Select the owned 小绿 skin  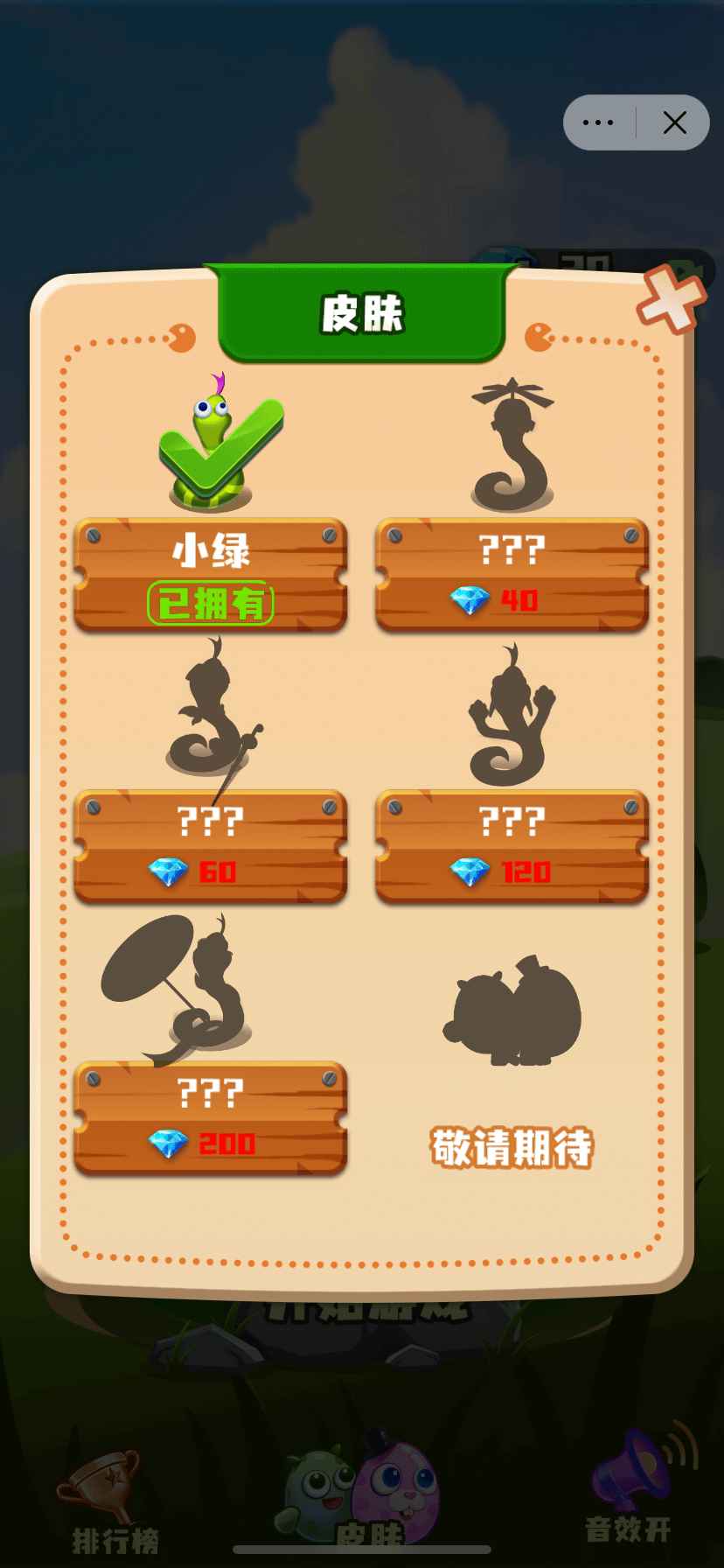pos(211,575)
